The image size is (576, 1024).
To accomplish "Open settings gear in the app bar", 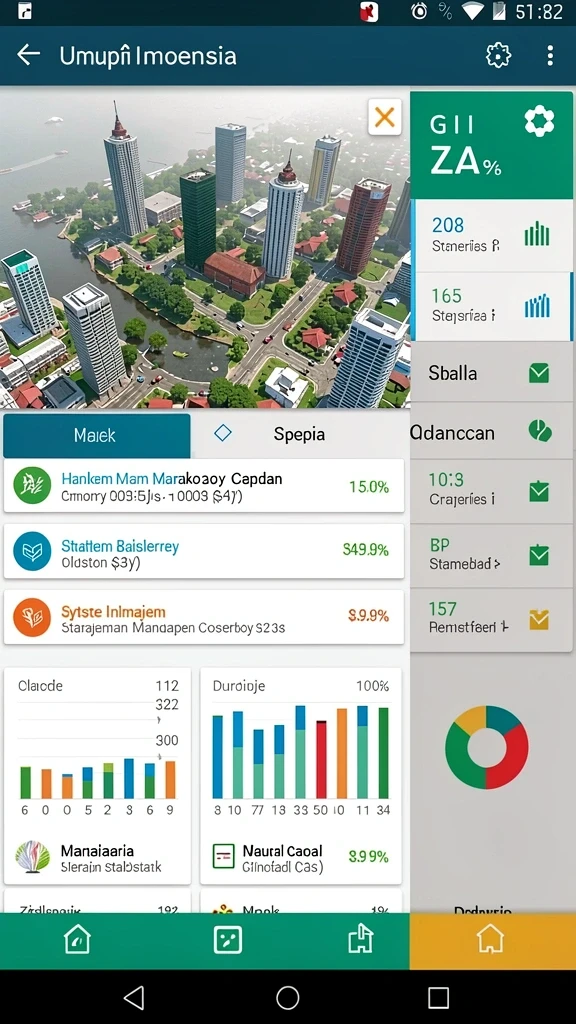I will click(498, 55).
